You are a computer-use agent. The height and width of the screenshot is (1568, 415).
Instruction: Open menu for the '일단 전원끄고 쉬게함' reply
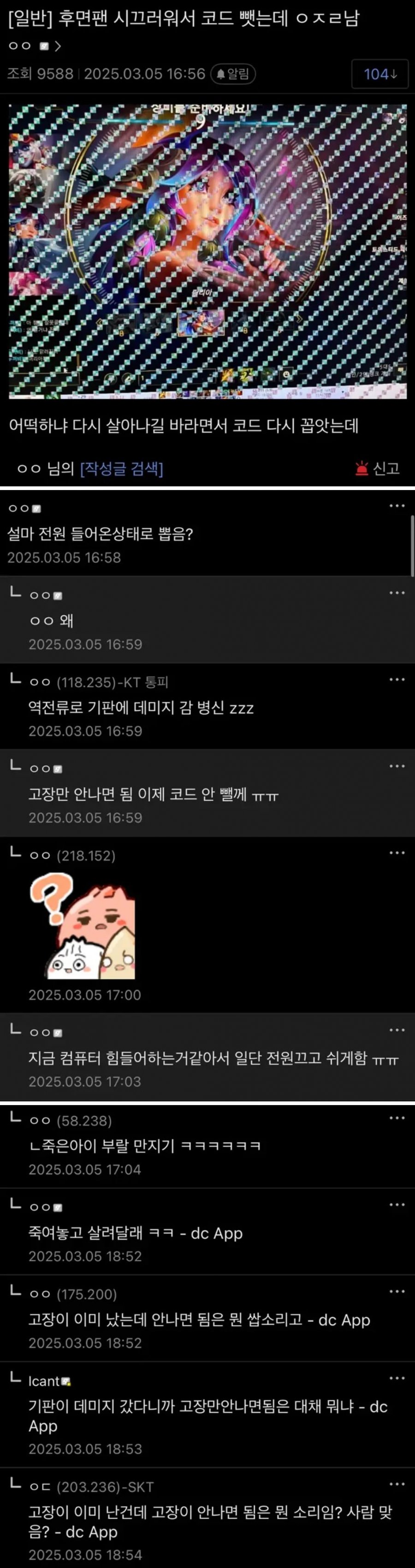397,1030
